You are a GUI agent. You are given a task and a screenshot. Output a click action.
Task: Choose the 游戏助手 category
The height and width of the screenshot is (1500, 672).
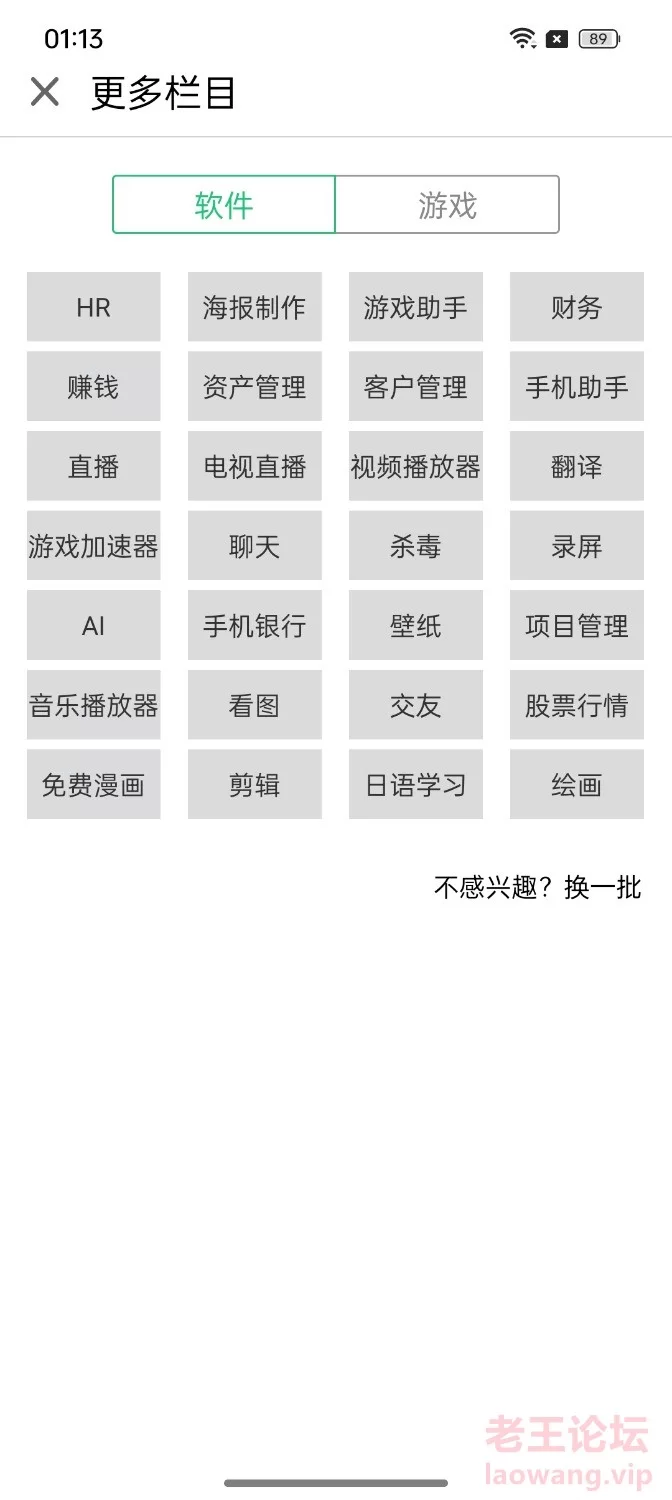coord(416,307)
